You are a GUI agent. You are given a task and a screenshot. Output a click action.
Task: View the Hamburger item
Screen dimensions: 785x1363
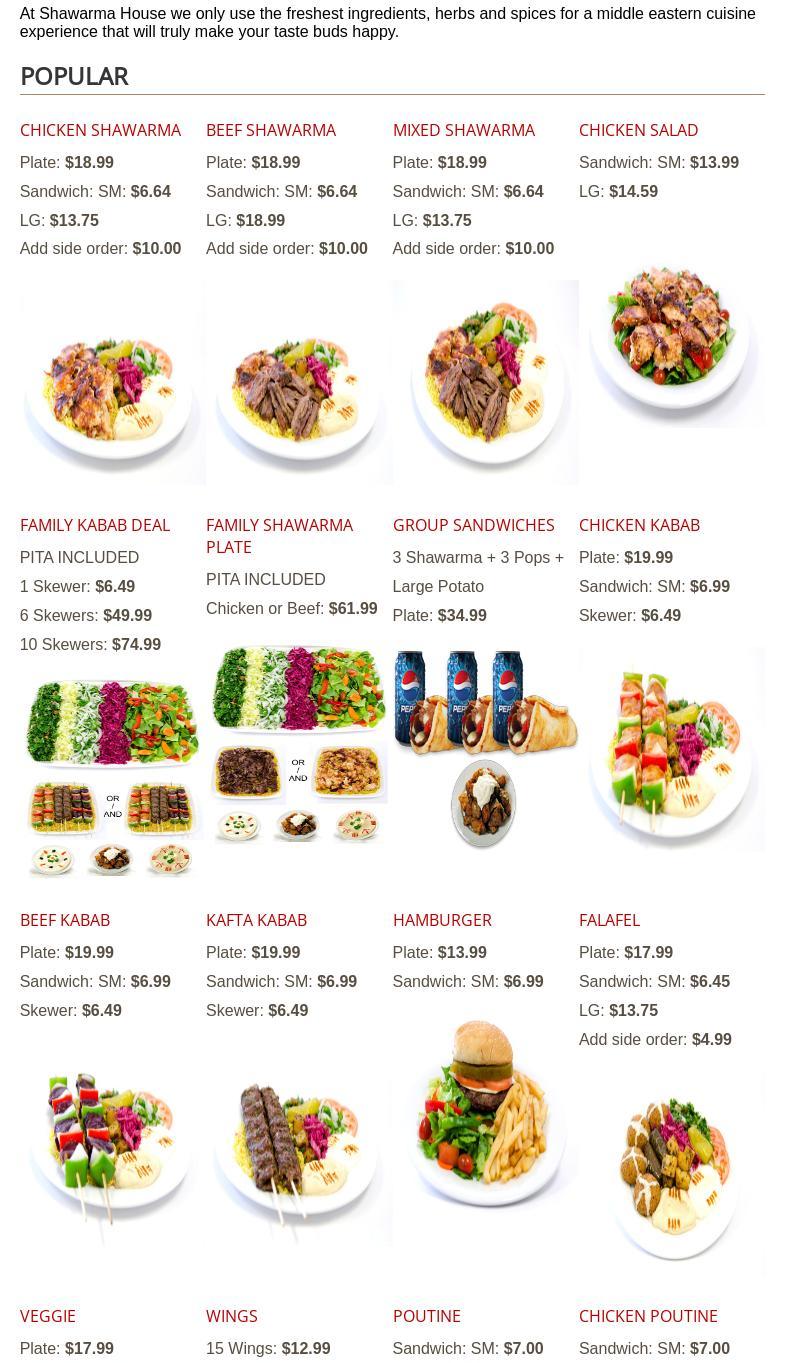click(442, 920)
